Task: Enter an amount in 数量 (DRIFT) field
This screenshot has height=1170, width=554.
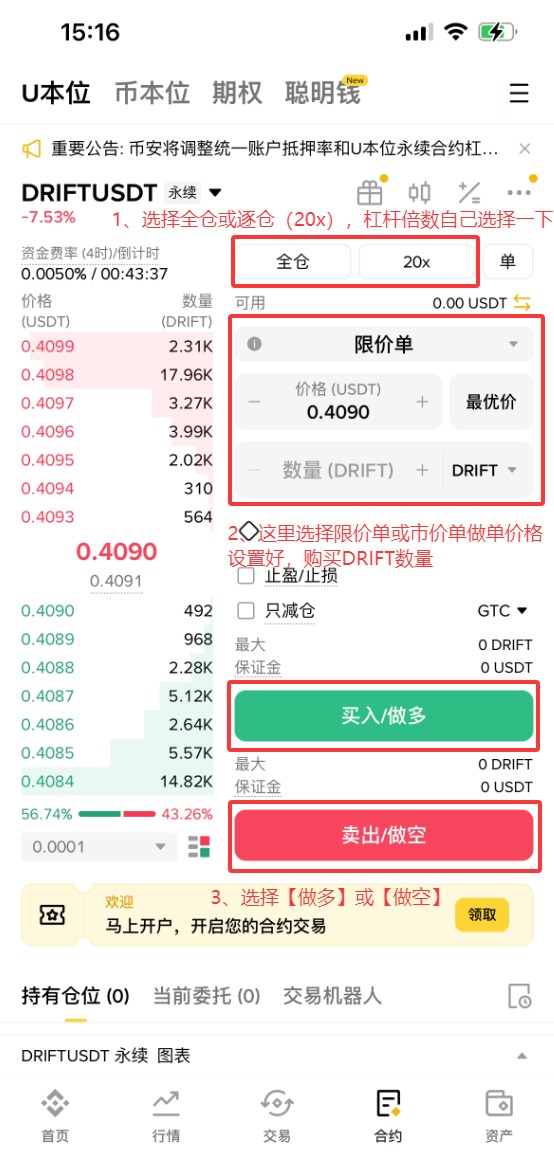Action: click(338, 470)
